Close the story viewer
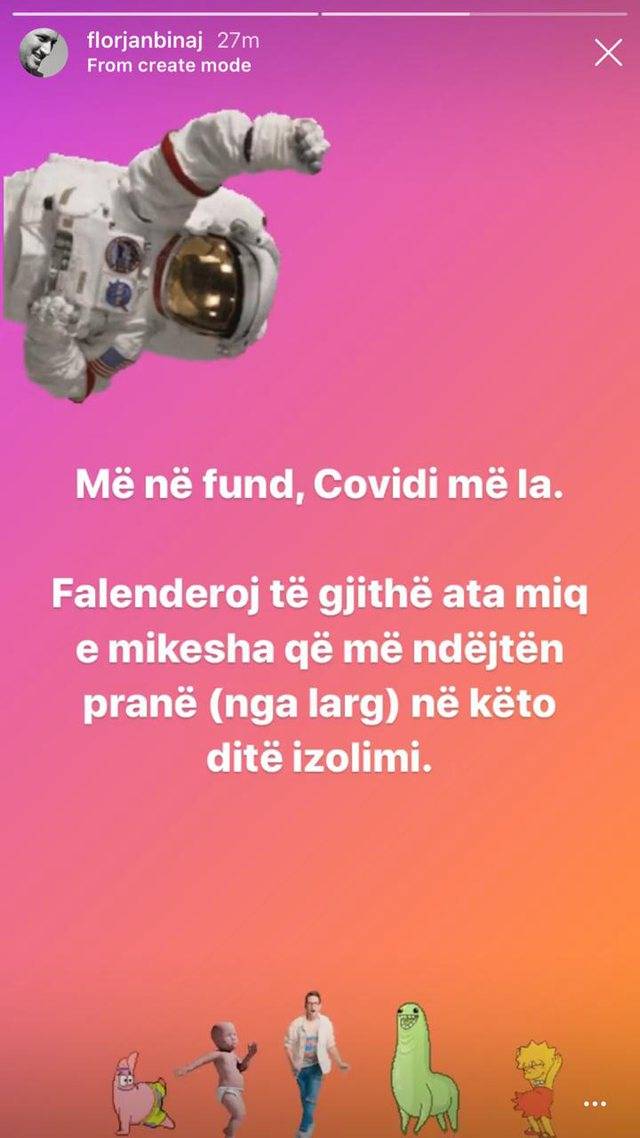Screen dimensions: 640x1138 point(608,53)
